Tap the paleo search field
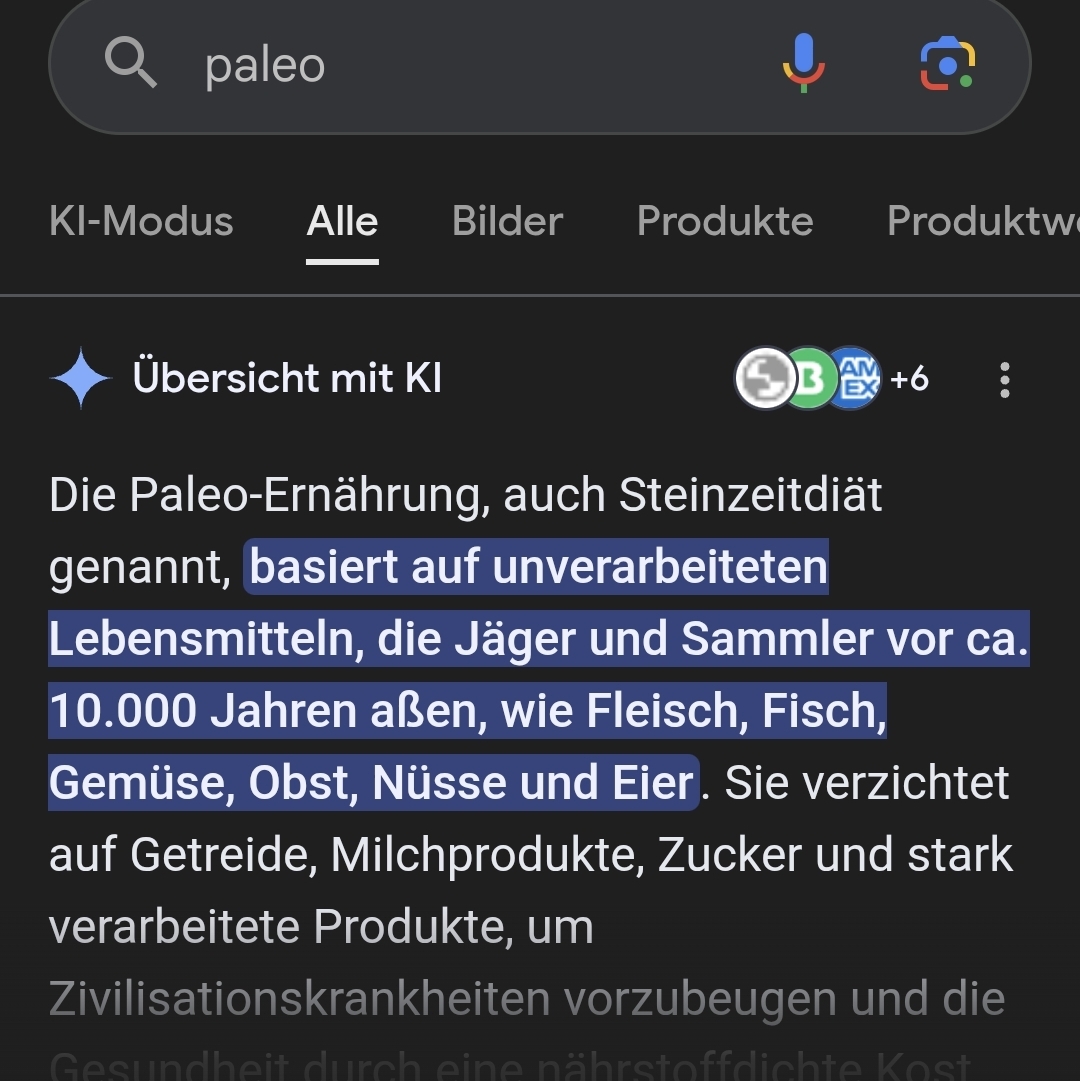The width and height of the screenshot is (1080, 1081). 450,66
